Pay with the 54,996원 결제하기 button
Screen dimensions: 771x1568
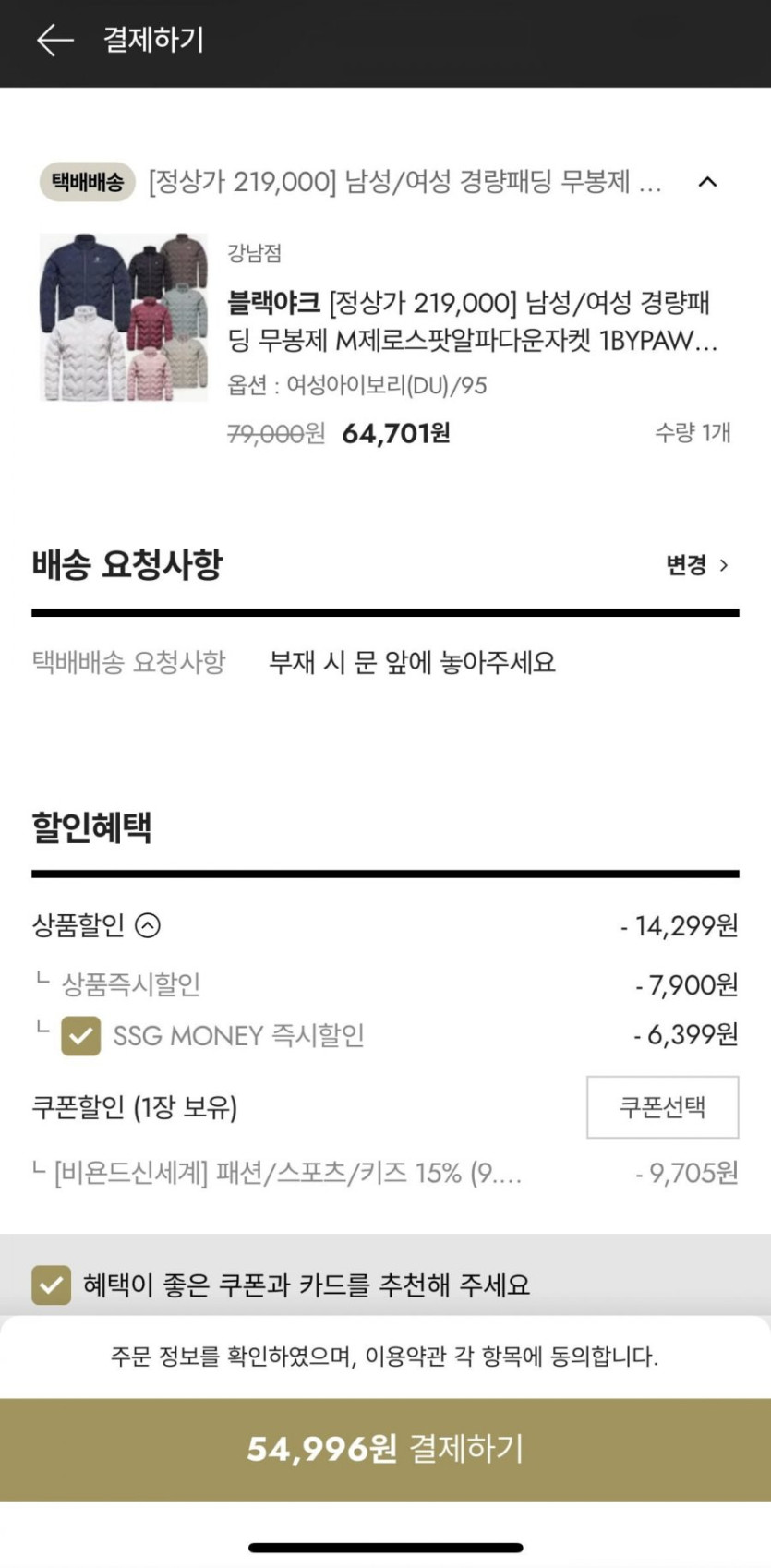pos(385,1448)
